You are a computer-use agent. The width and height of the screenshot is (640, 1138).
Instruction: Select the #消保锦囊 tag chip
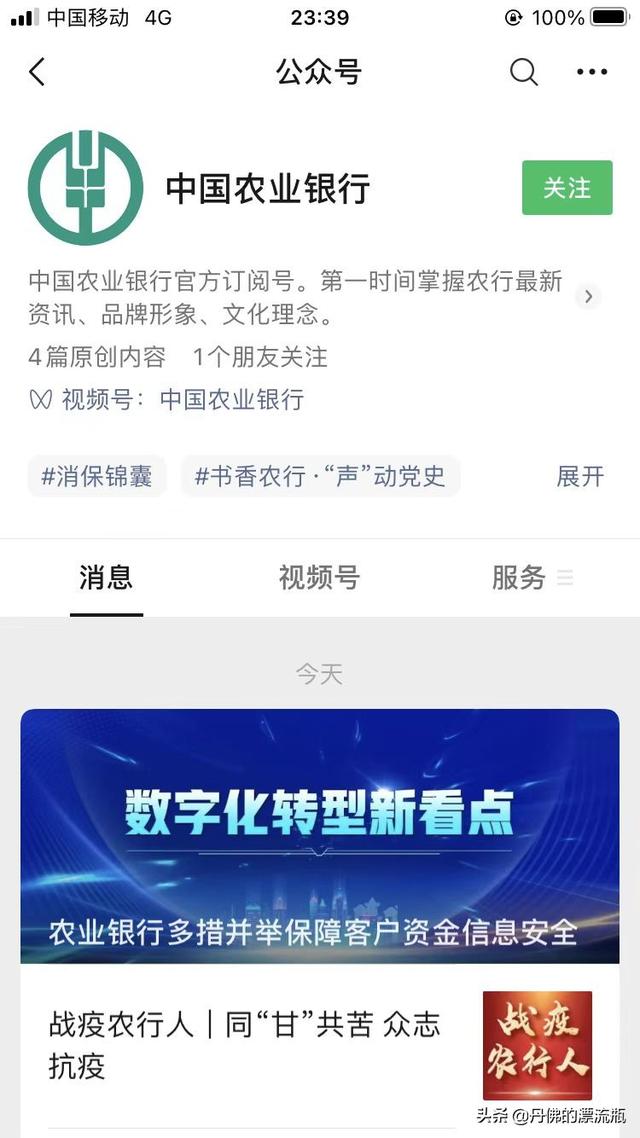click(x=97, y=476)
